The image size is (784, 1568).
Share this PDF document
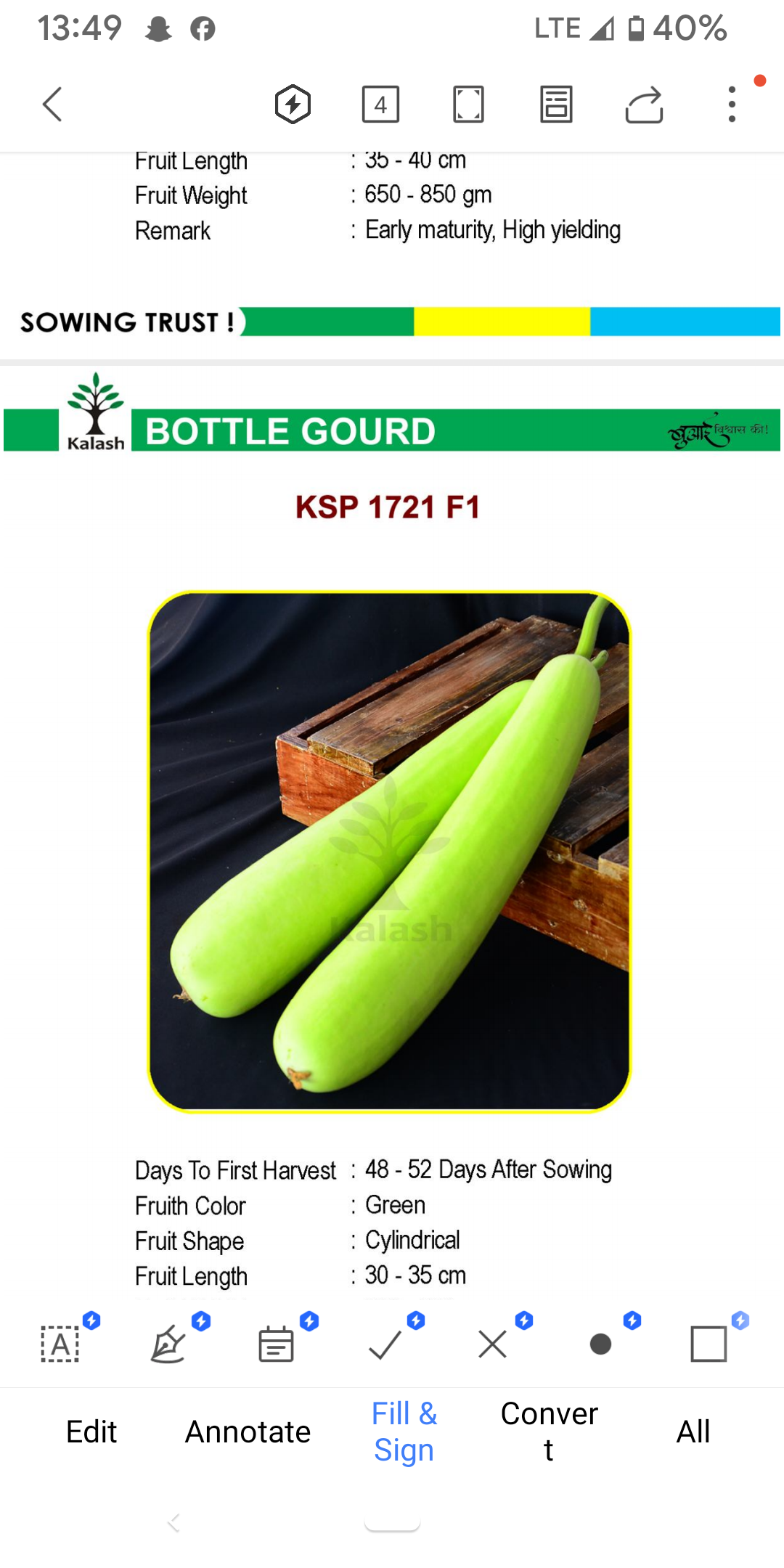pyautogui.click(x=644, y=105)
